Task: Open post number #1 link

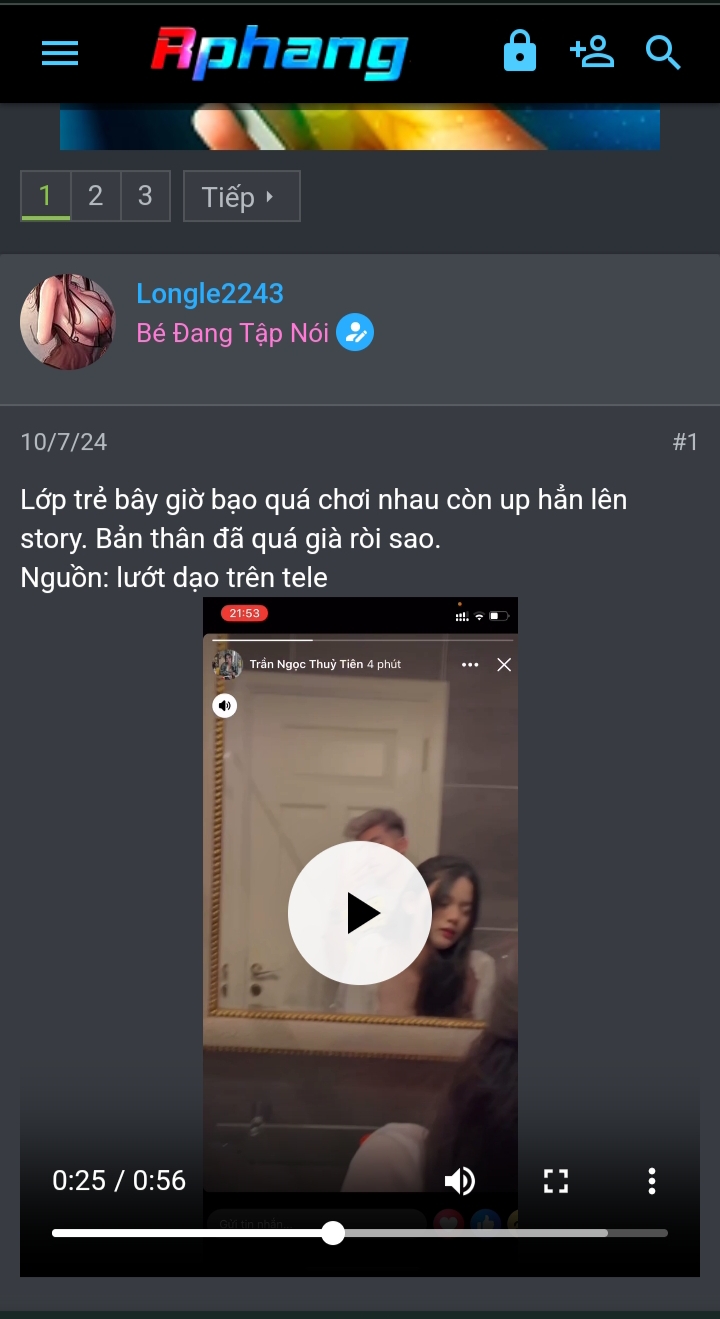Action: click(685, 442)
